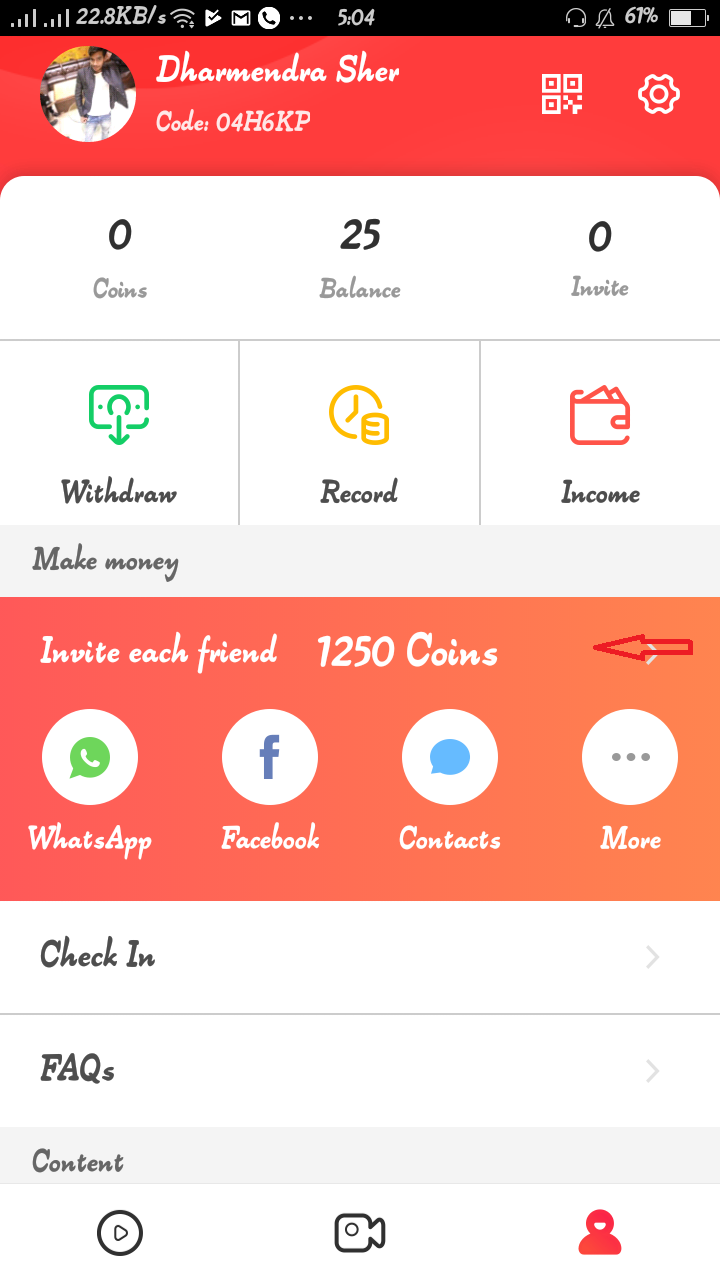This screenshot has width=720, height=1280.
Task: Open the invite each friend banner
Action: pos(360,651)
